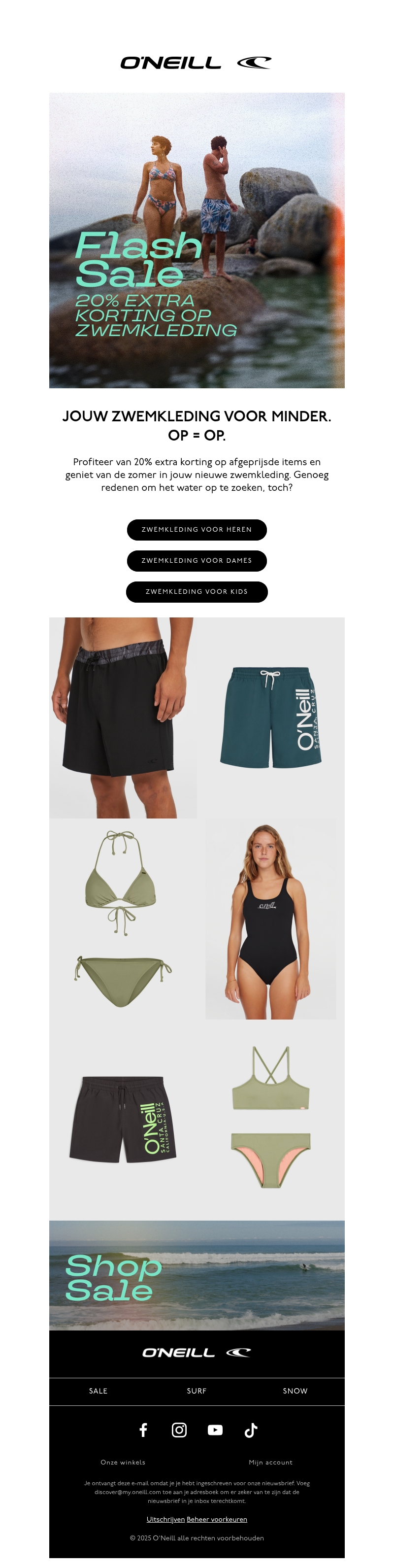Open Zwemkleding voor kids button
This screenshot has height=1568, width=394.
(197, 592)
